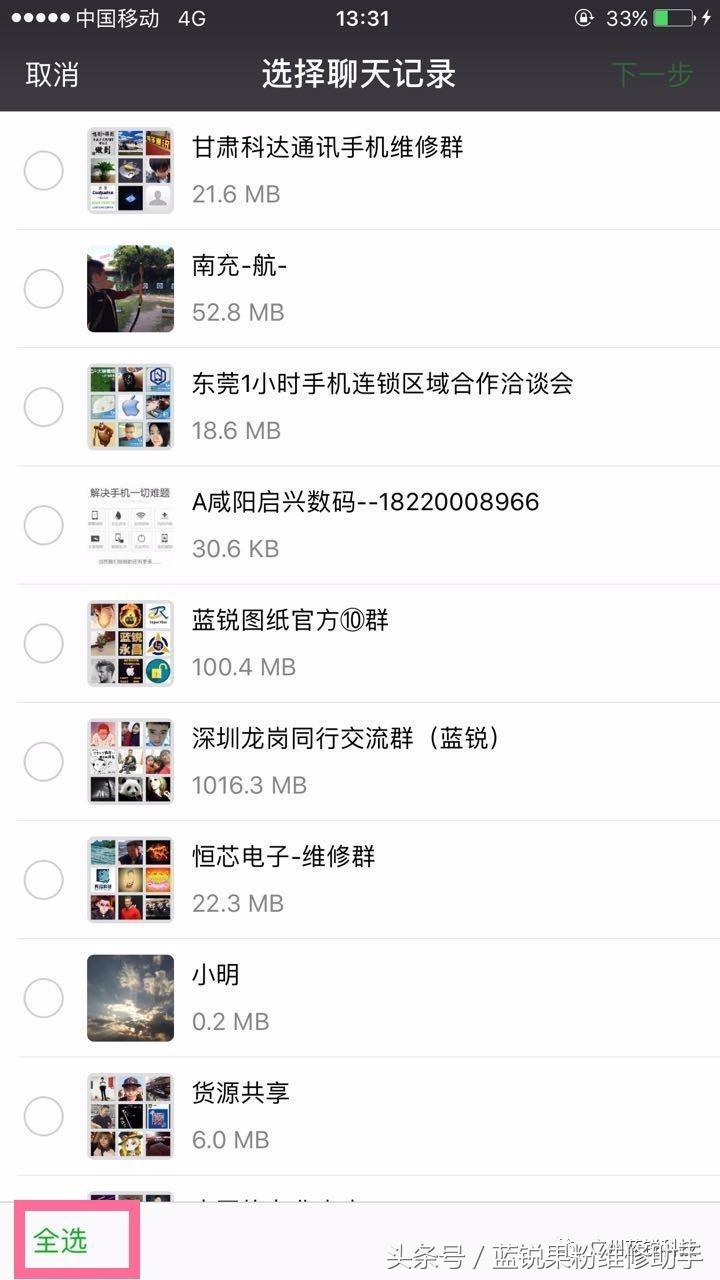Tap the 甘肃科达通讯手机维修群 group avatar
Viewport: 720px width, 1280px height.
[x=130, y=170]
